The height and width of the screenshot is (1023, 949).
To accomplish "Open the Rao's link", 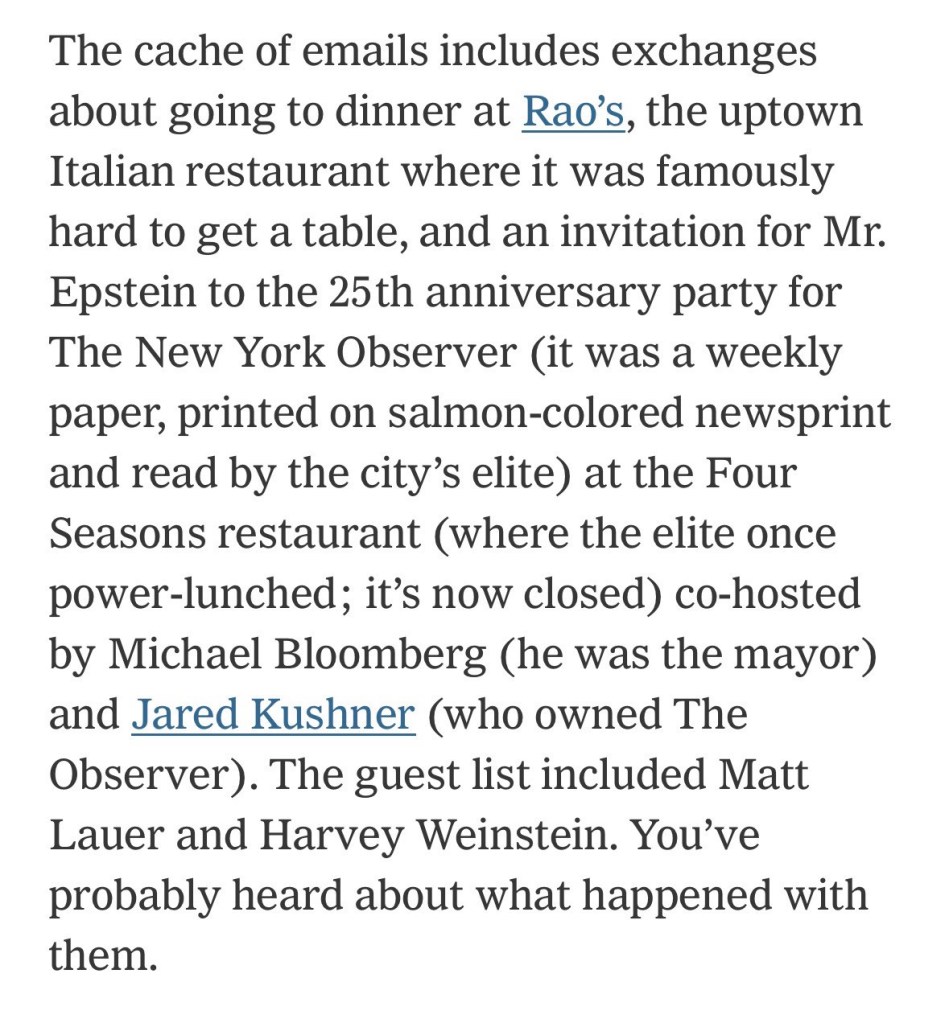I will tap(573, 113).
